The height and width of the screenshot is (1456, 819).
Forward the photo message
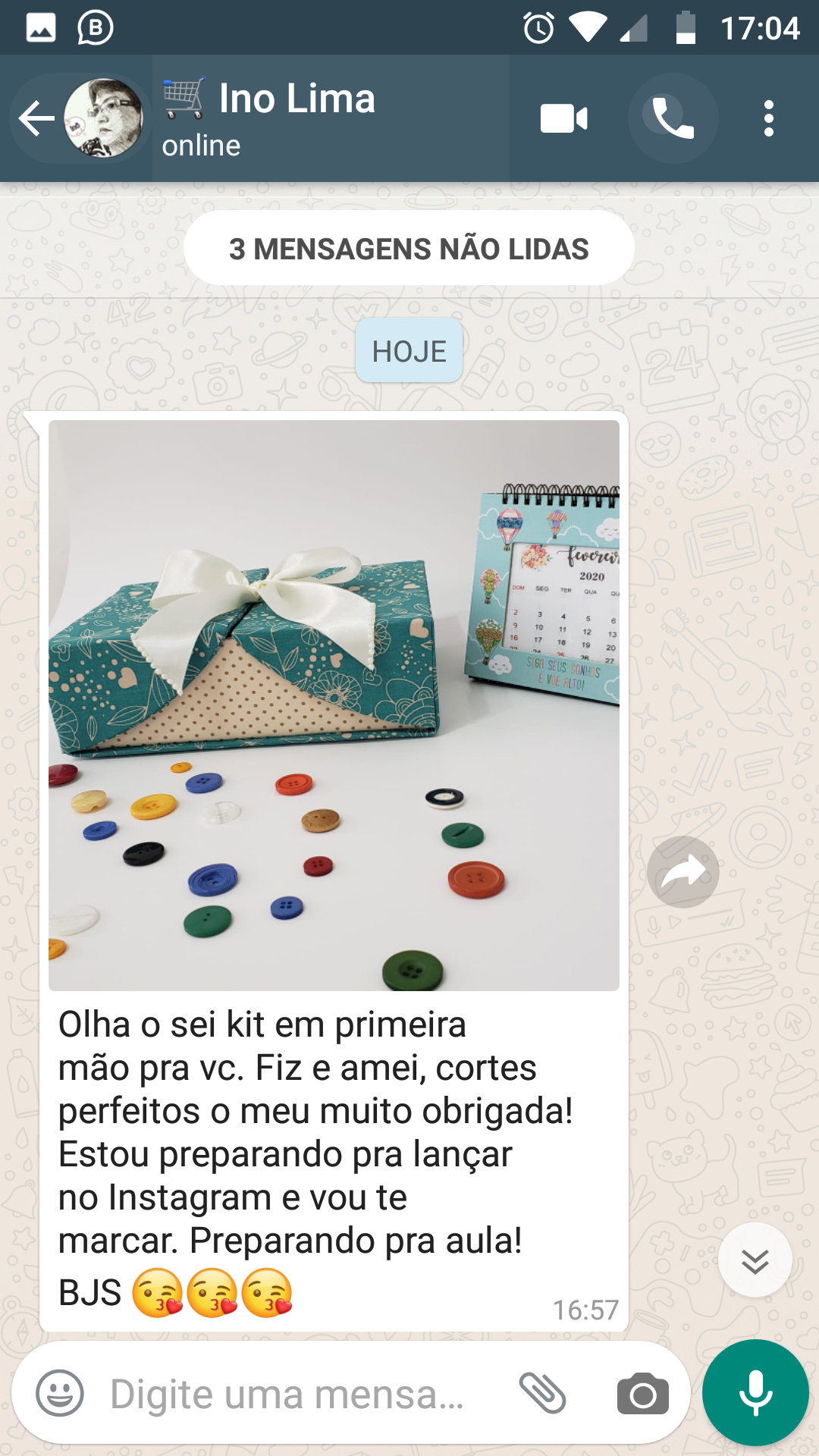pos(682,872)
